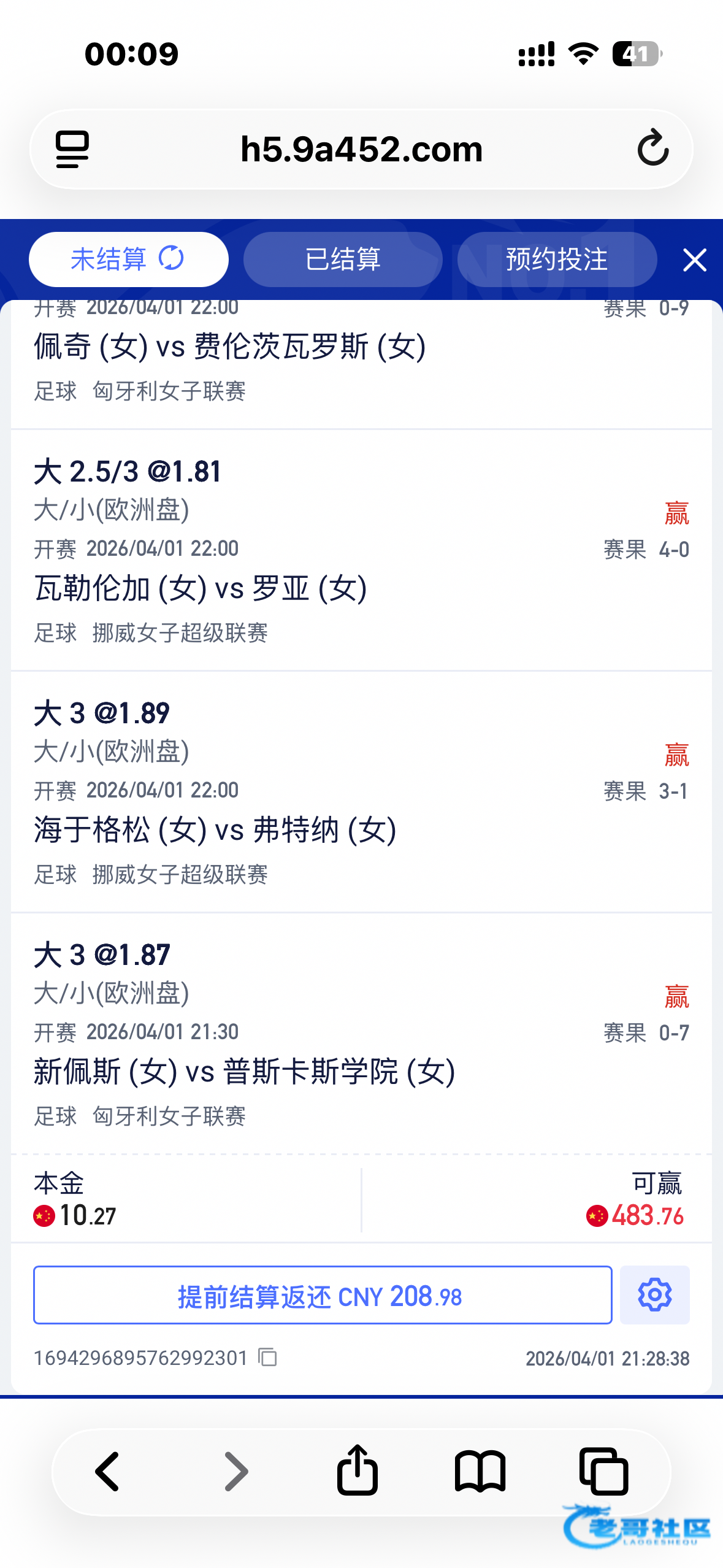Close the bet records panel

click(x=694, y=260)
